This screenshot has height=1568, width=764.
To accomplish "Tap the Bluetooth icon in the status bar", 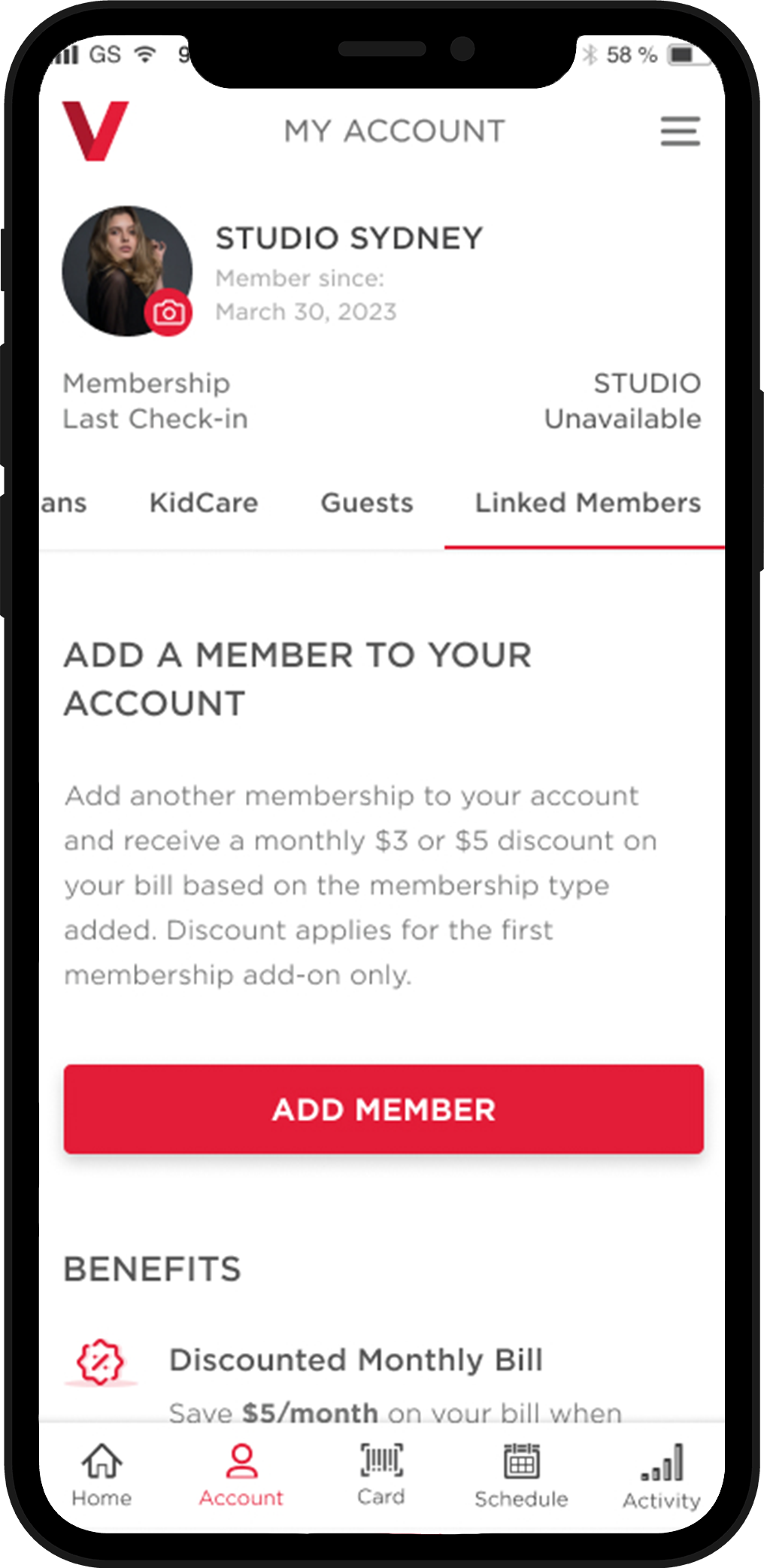I will pyautogui.click(x=592, y=53).
